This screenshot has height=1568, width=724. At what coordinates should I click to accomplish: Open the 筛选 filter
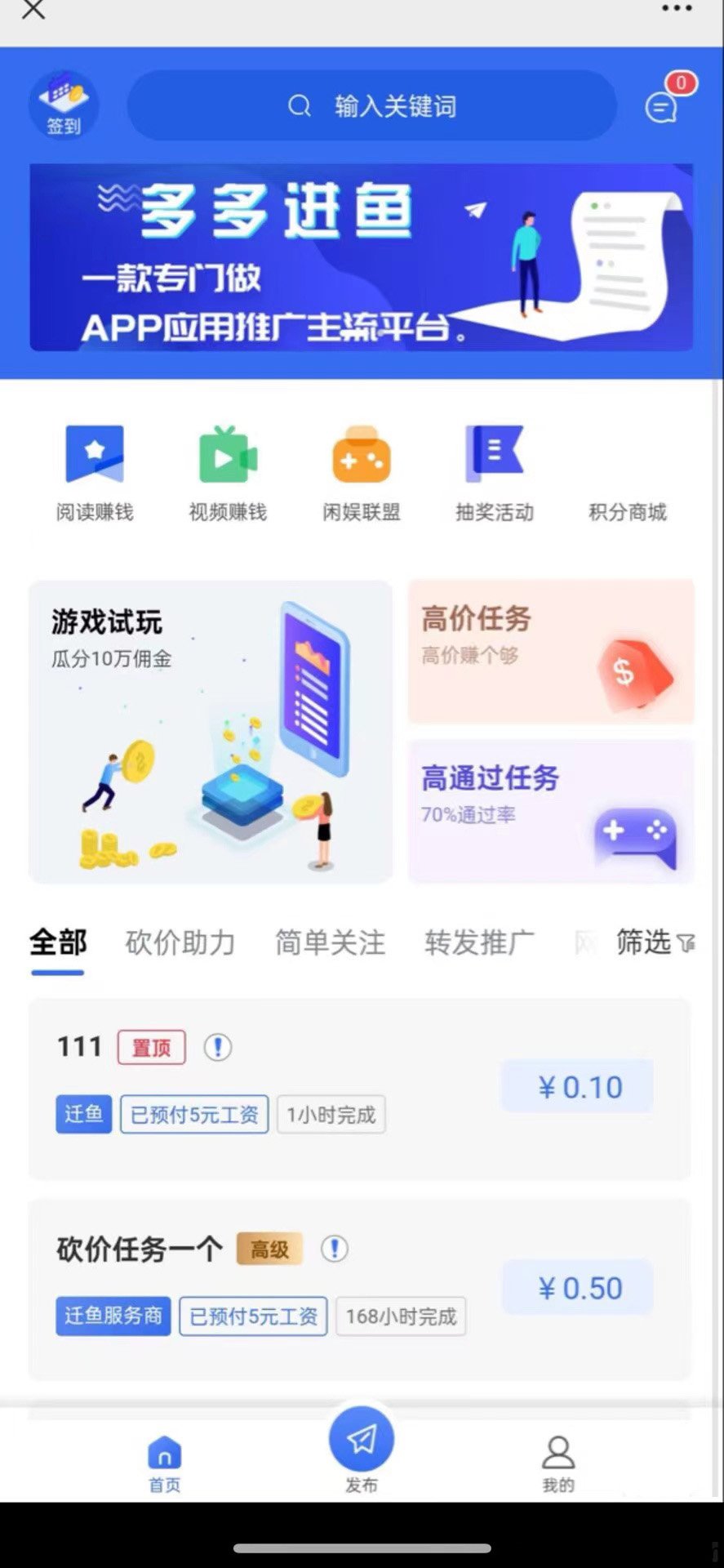pos(655,942)
